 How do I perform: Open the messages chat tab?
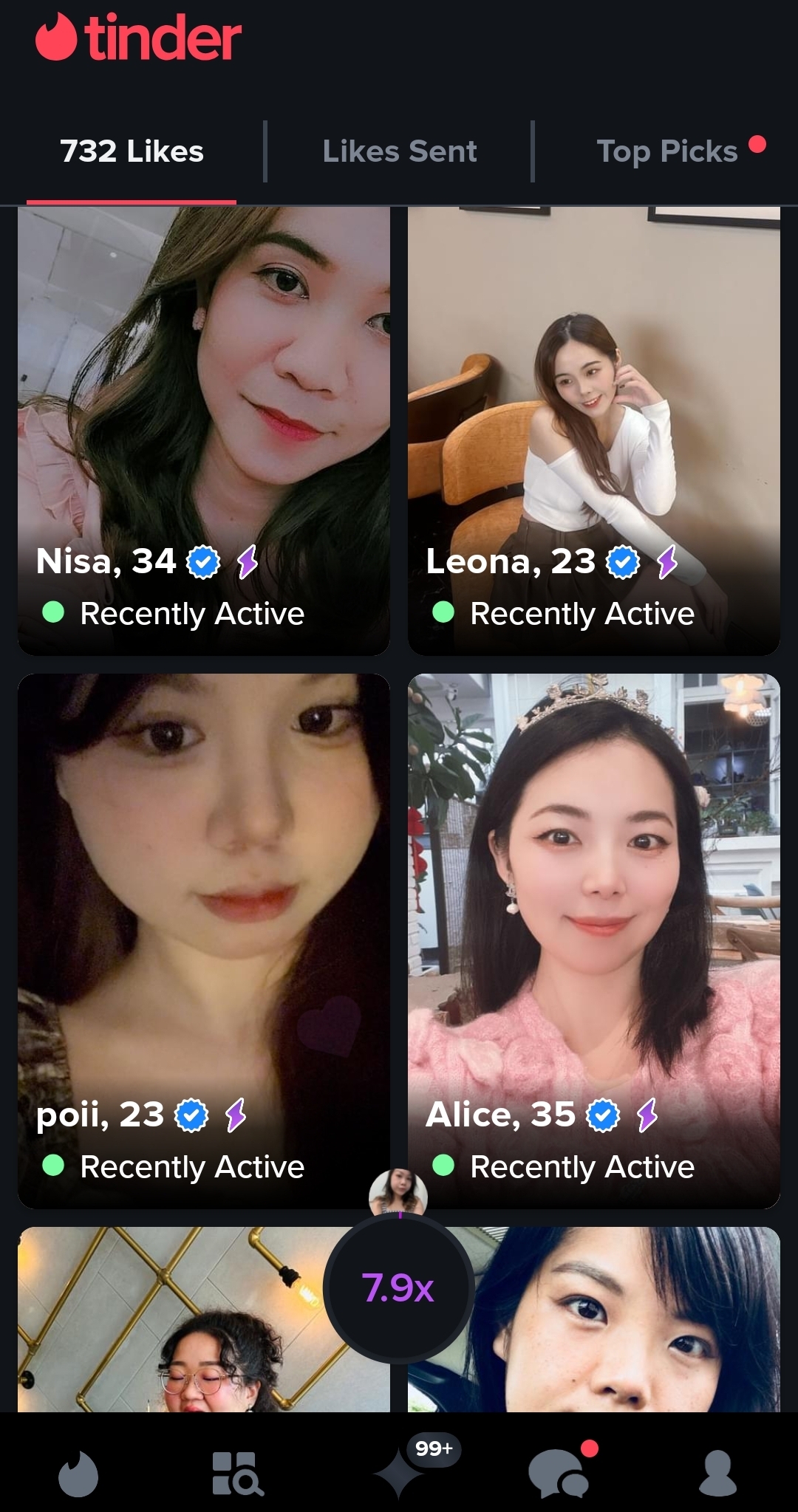coord(559,1473)
